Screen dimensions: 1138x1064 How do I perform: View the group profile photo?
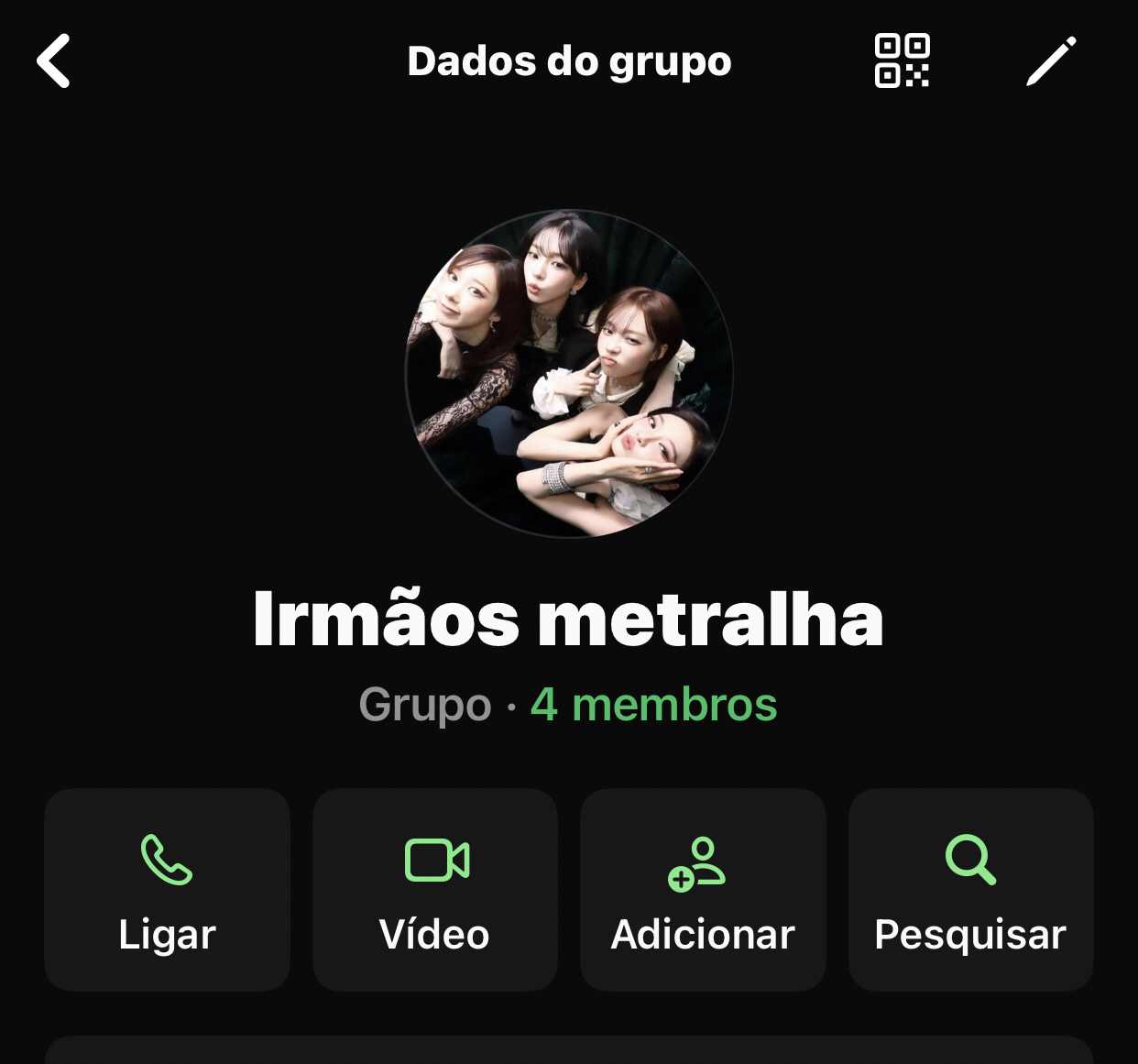(569, 373)
